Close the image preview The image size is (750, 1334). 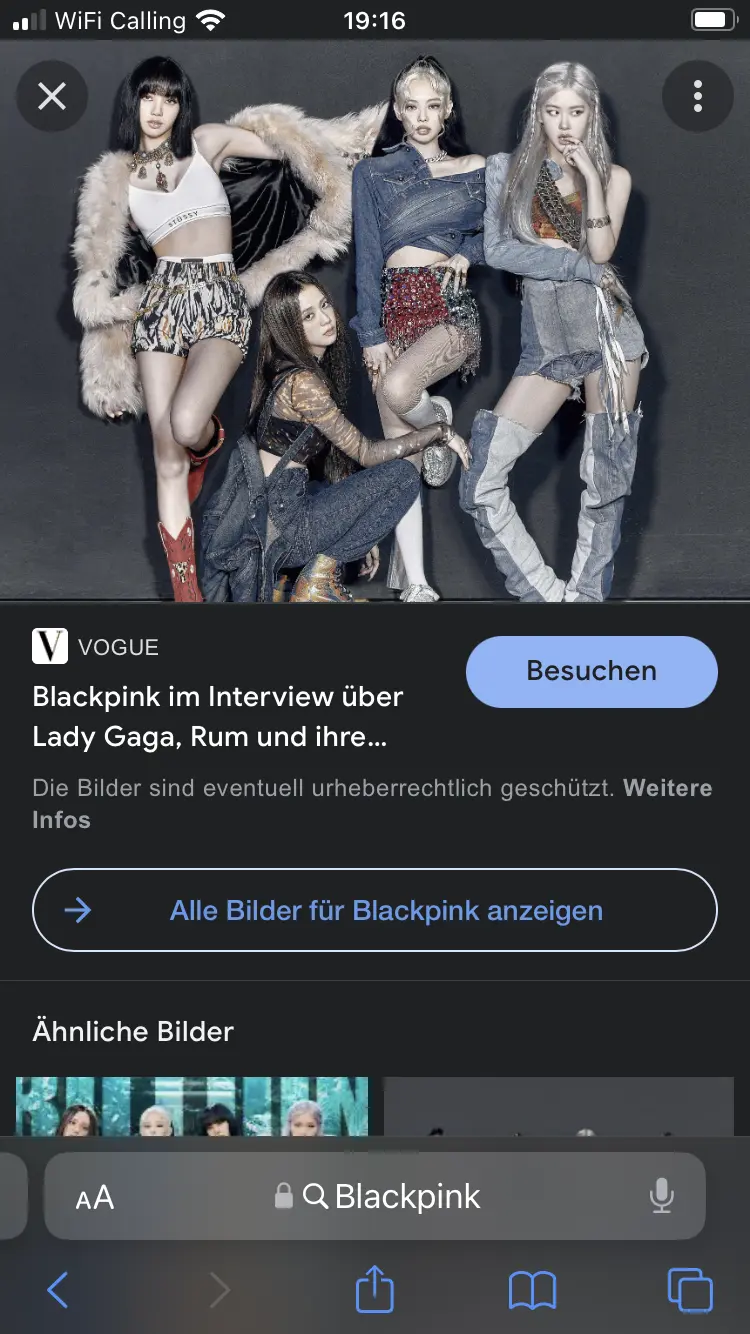pos(52,96)
